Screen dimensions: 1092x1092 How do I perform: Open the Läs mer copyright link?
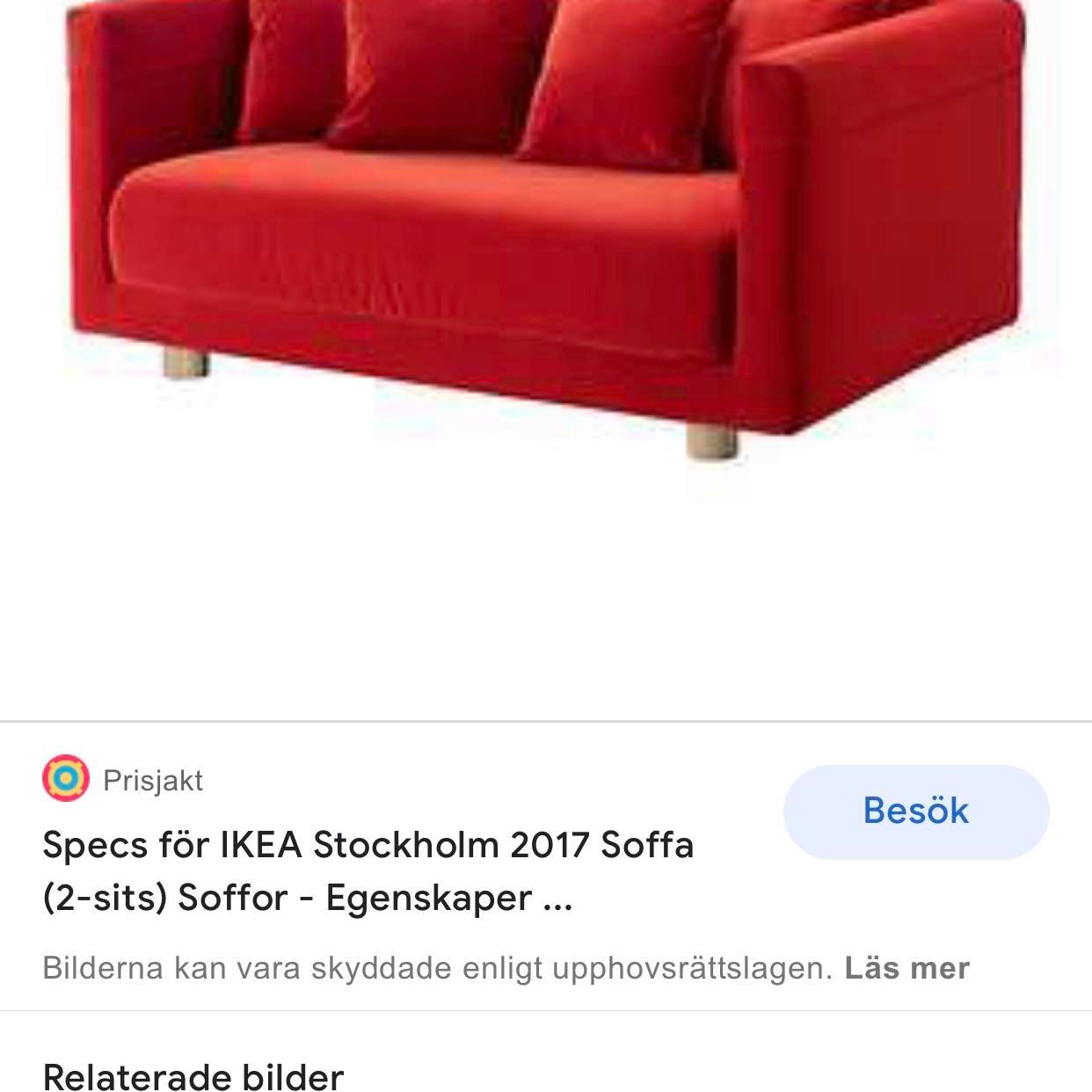(x=906, y=968)
